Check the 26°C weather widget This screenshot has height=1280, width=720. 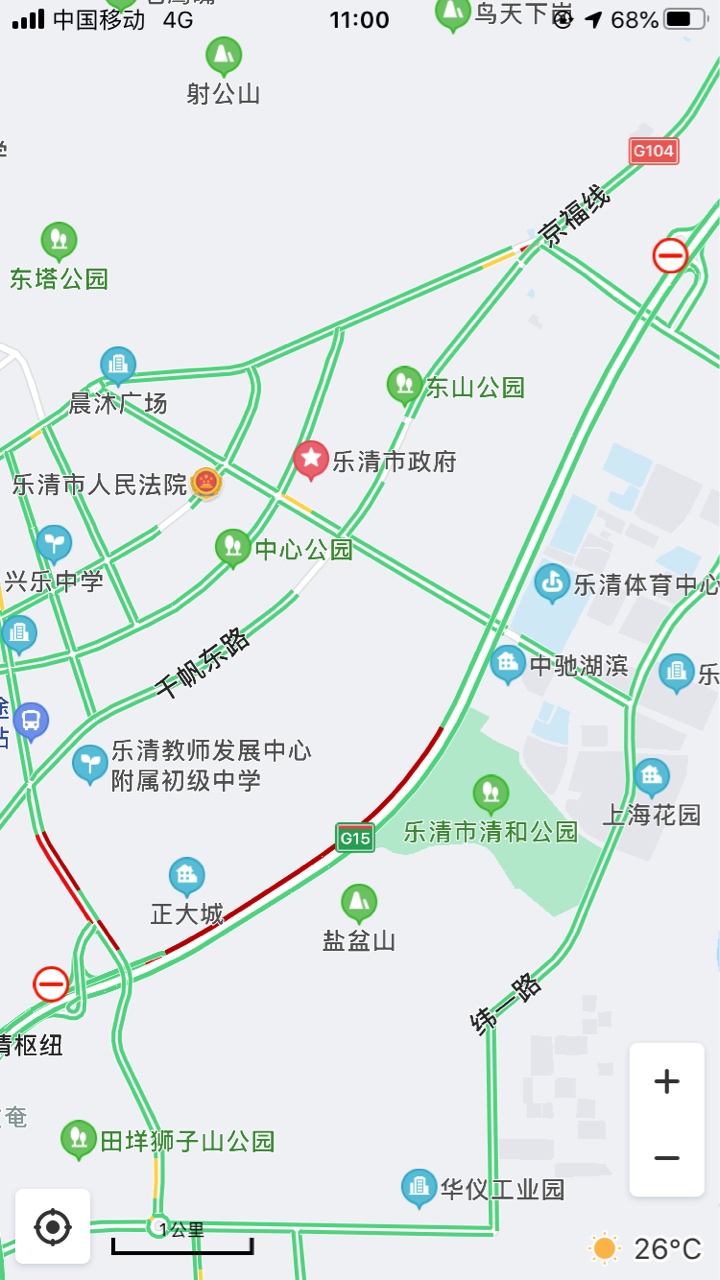[x=646, y=1248]
